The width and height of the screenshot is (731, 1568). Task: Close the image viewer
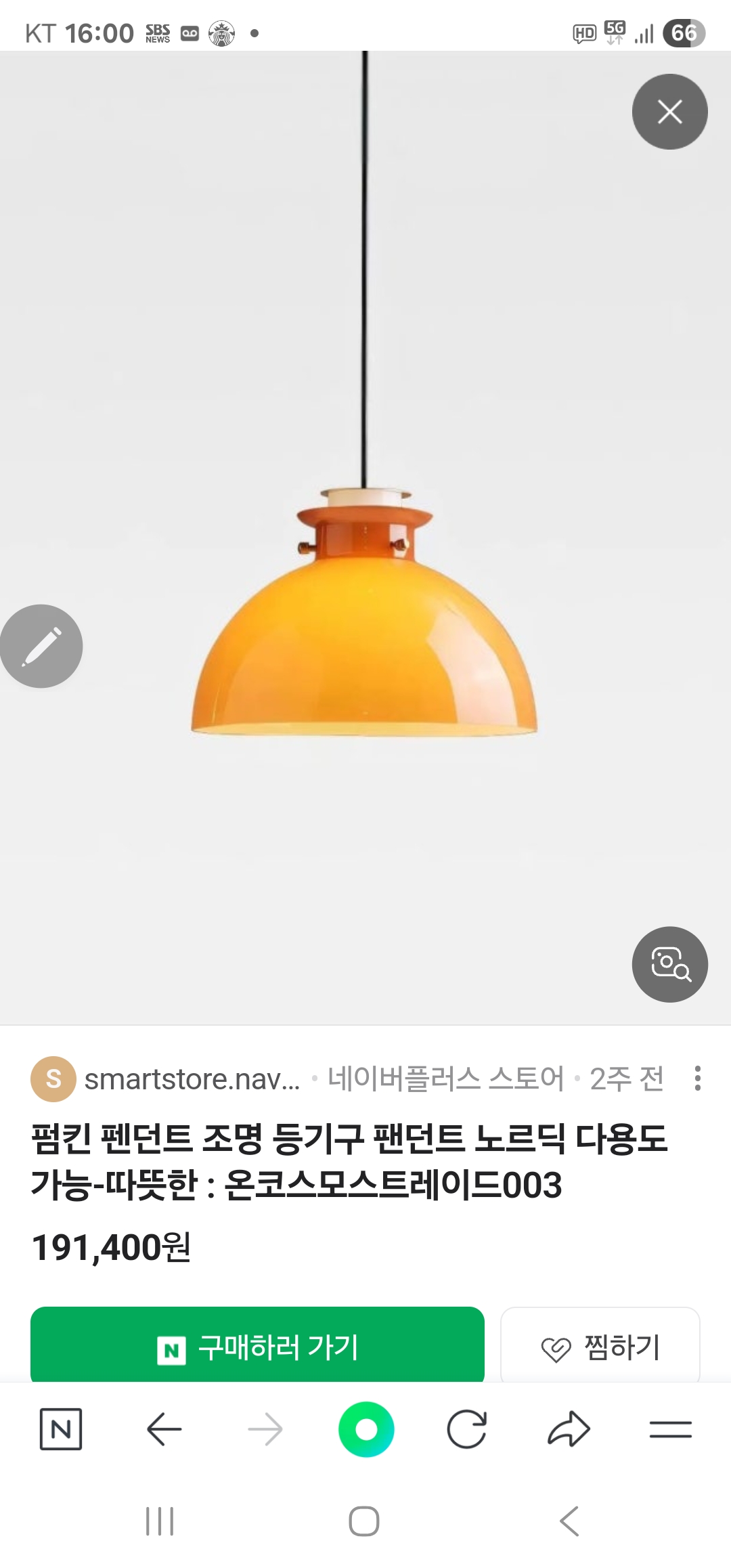(669, 112)
